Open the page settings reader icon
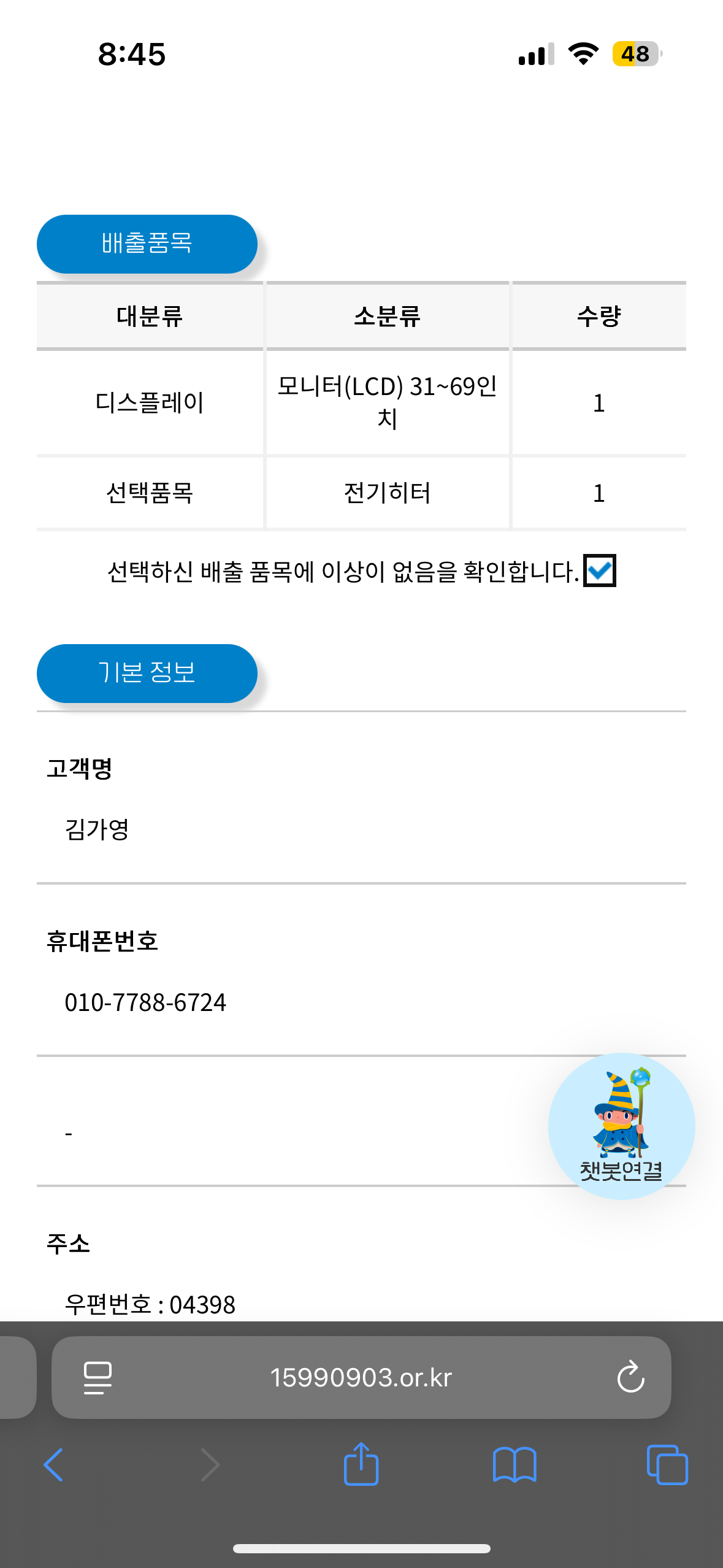 pos(98,1378)
